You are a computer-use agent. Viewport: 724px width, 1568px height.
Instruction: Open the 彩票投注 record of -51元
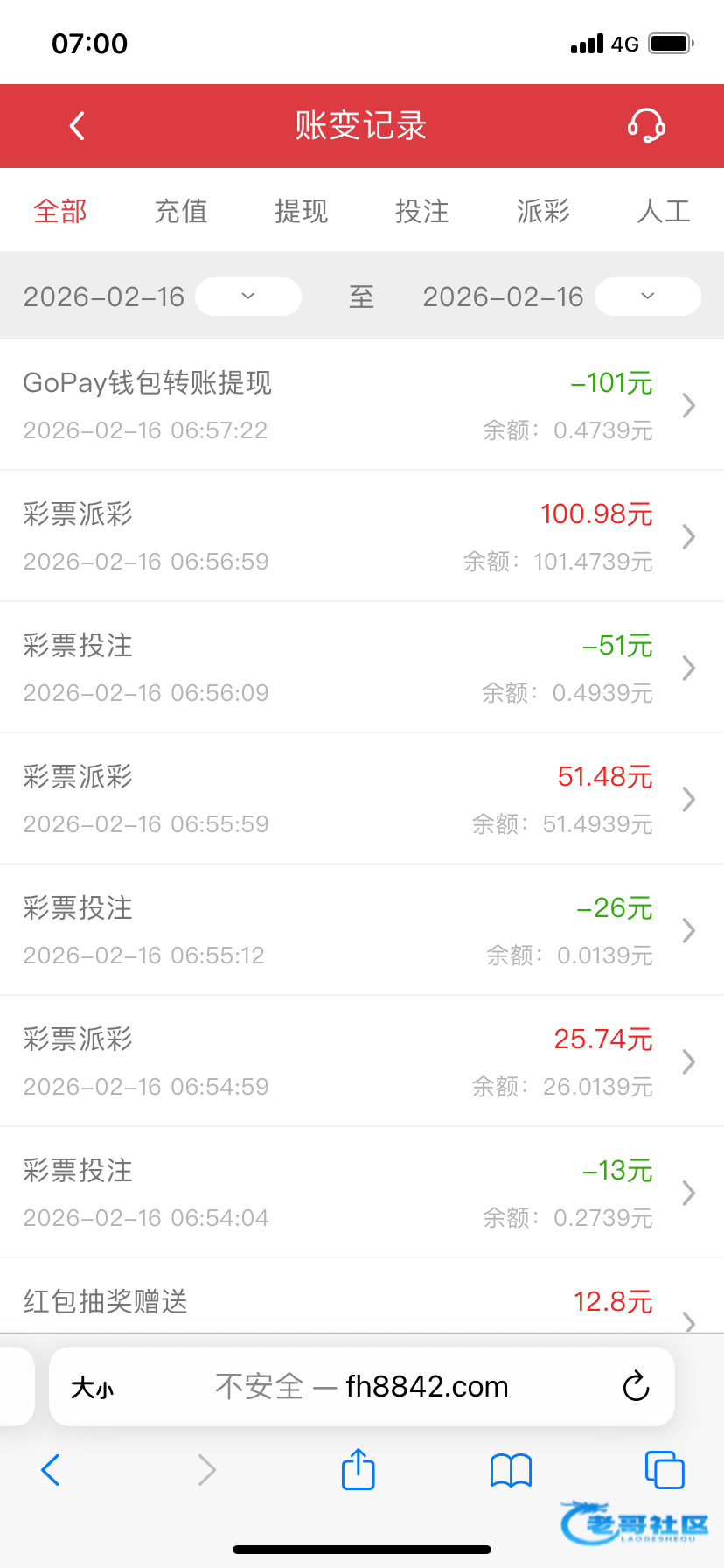(362, 668)
